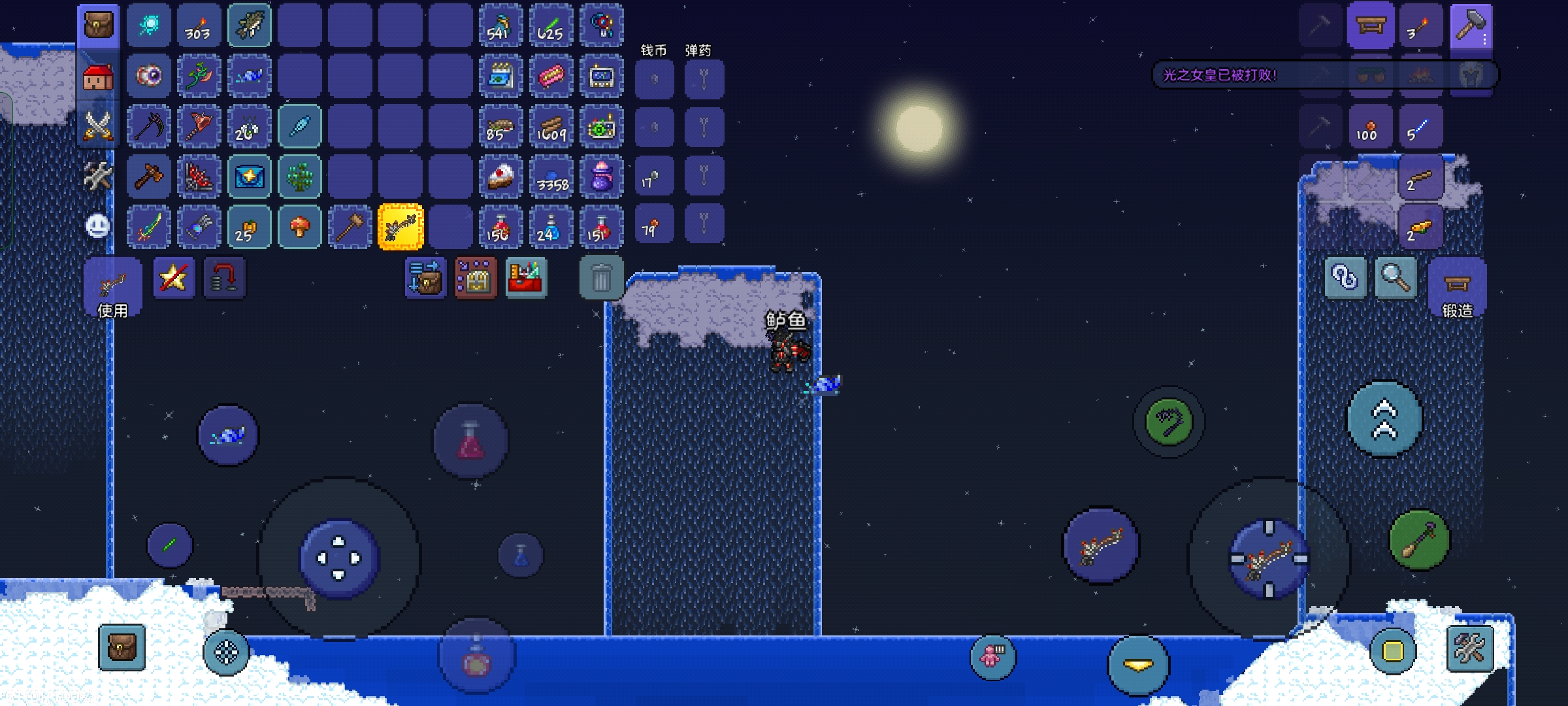The height and width of the screenshot is (706, 1568).
Task: Close inventory with the bottom chest button
Action: 122,647
